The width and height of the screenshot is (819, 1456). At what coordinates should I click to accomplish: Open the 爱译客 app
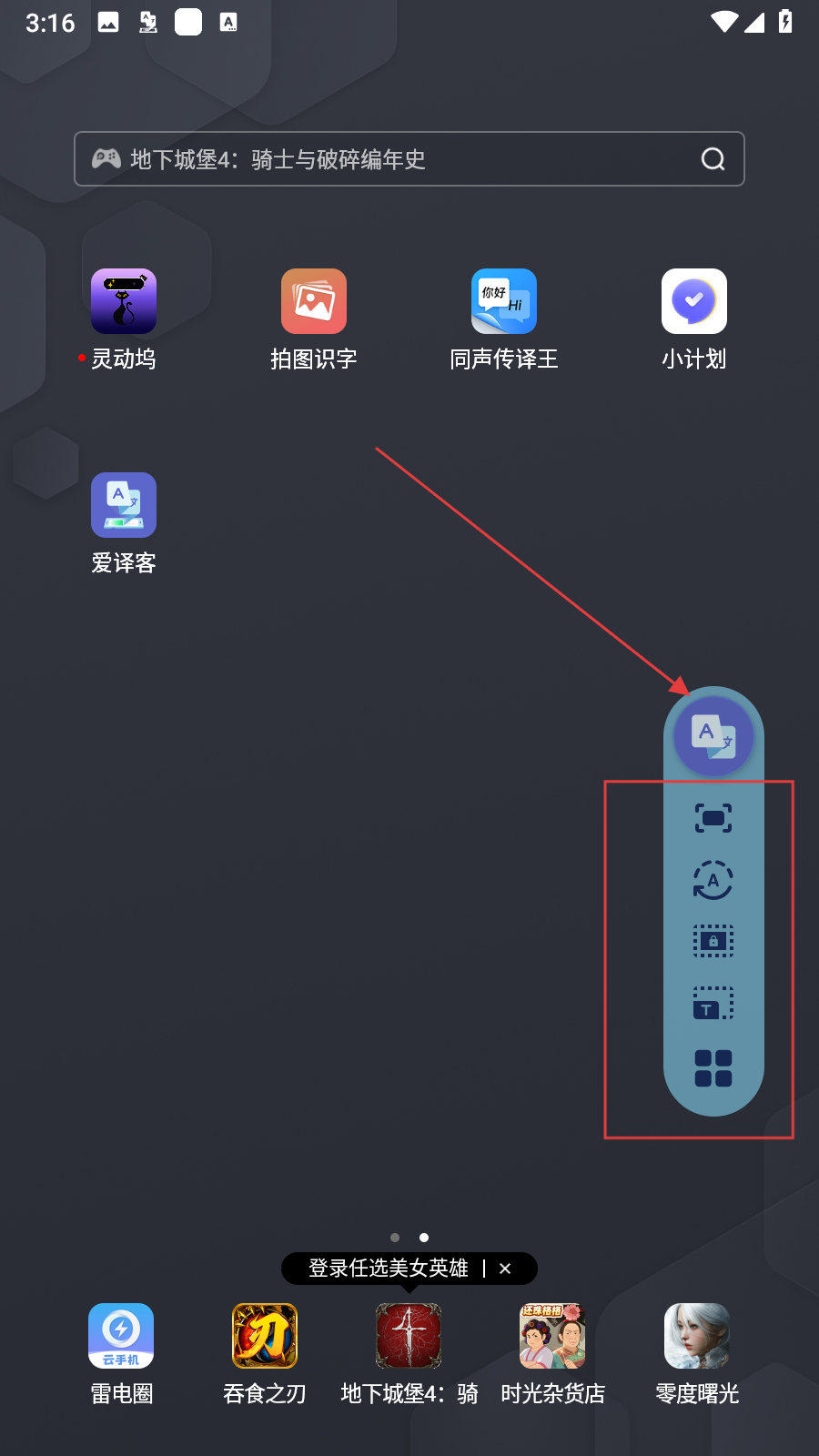click(x=124, y=505)
